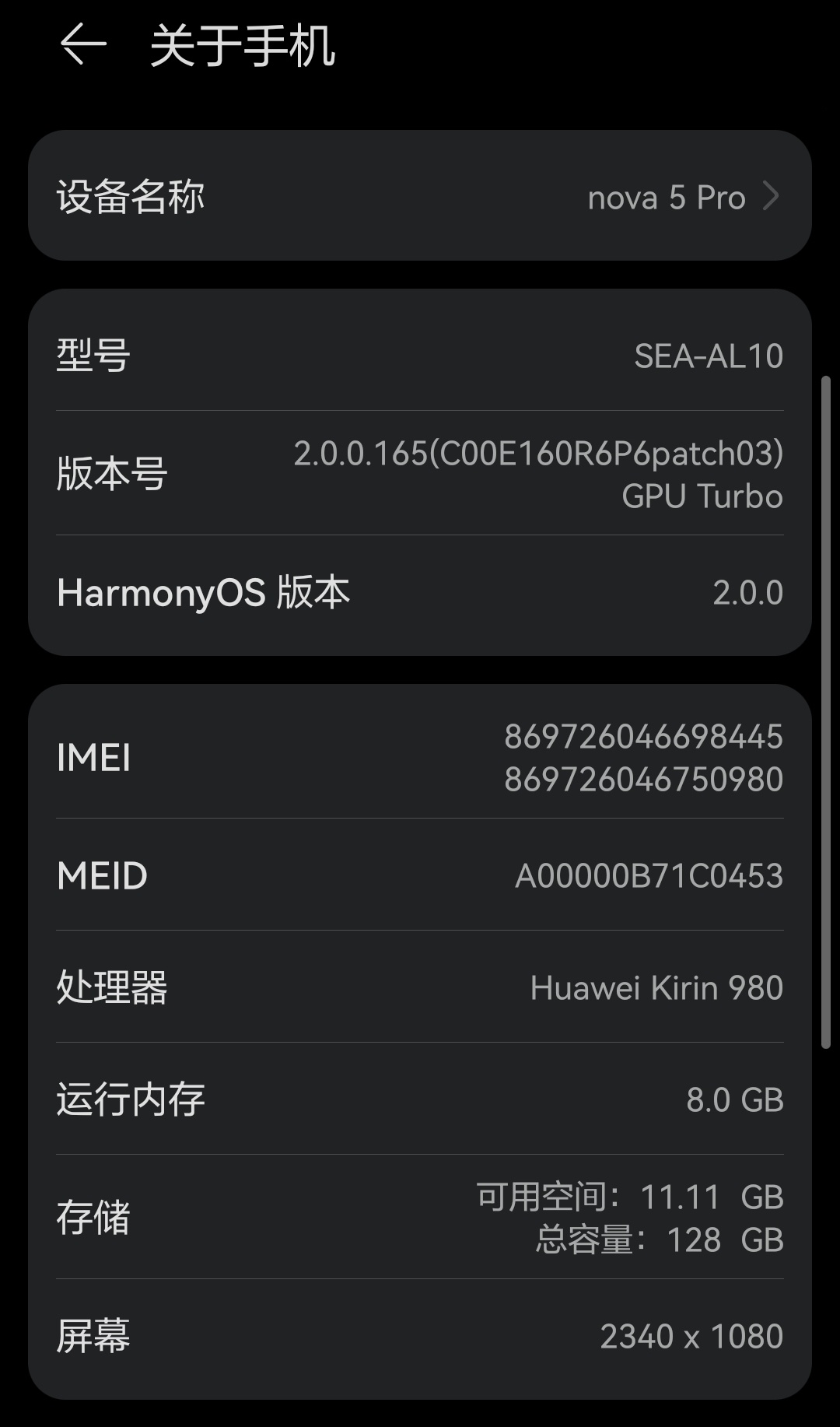This screenshot has width=840, height=1427.
Task: Go back from 关于手机 page
Action: [82, 44]
